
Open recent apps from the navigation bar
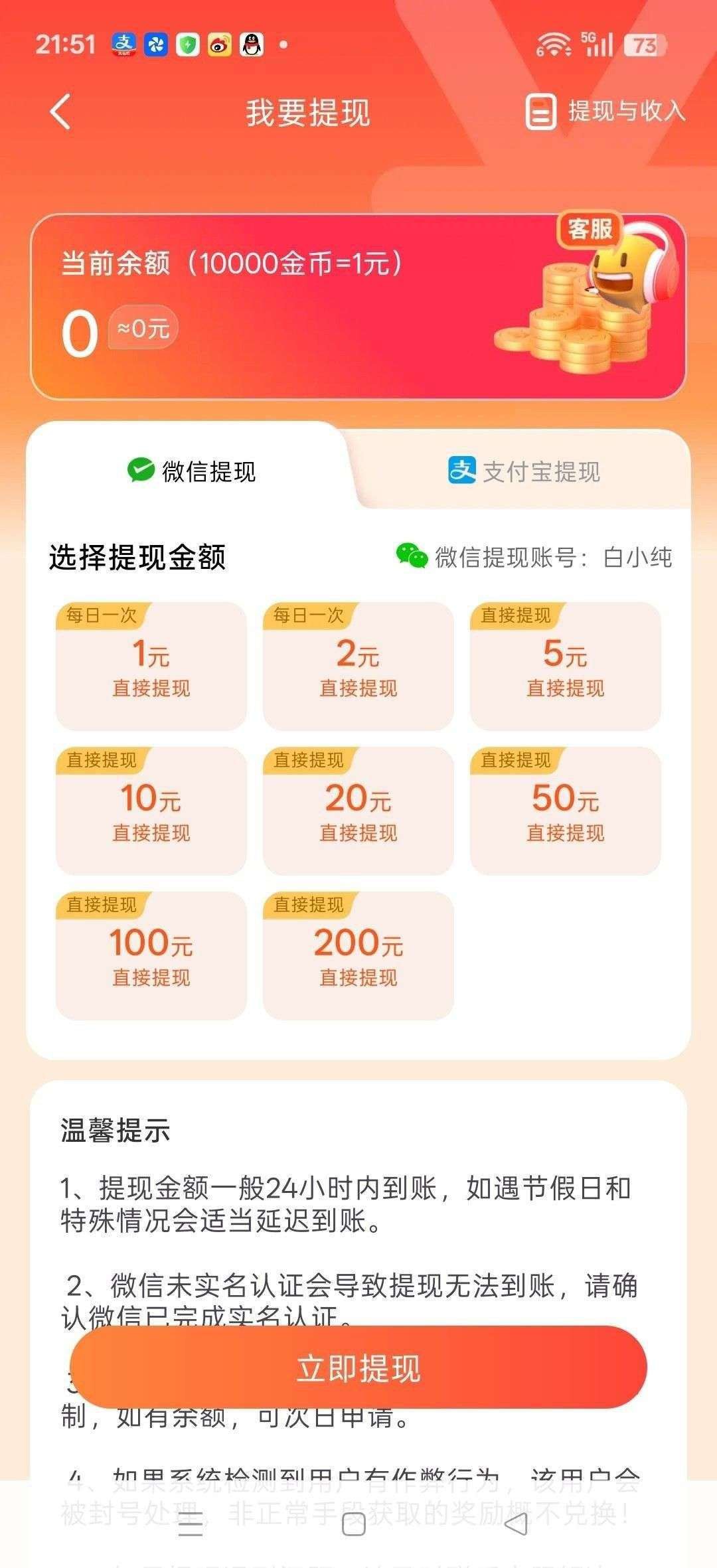pos(191,1525)
